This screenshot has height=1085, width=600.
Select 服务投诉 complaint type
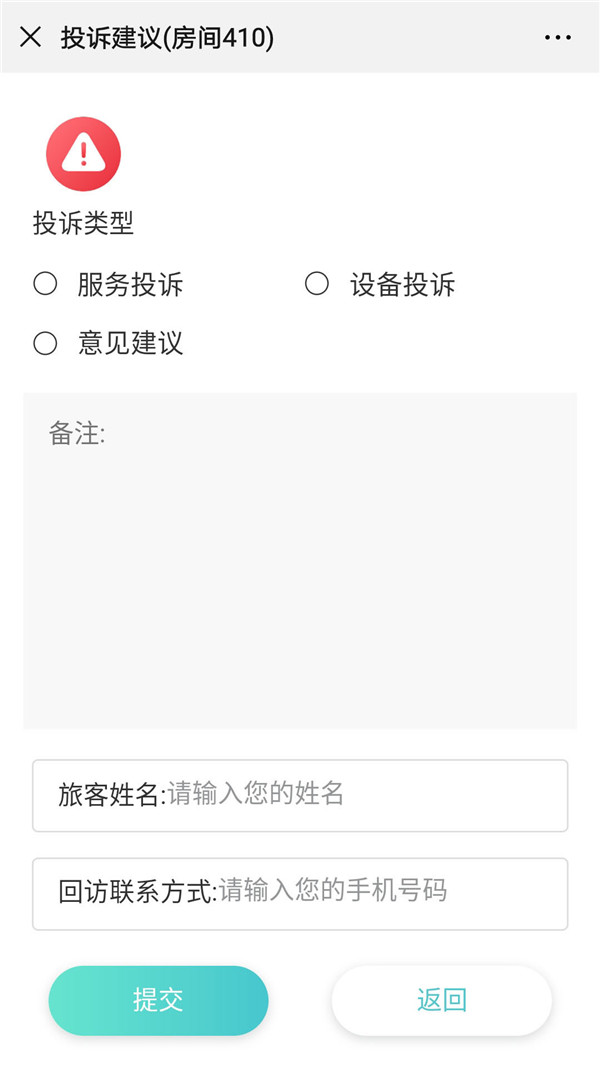pyautogui.click(x=46, y=285)
